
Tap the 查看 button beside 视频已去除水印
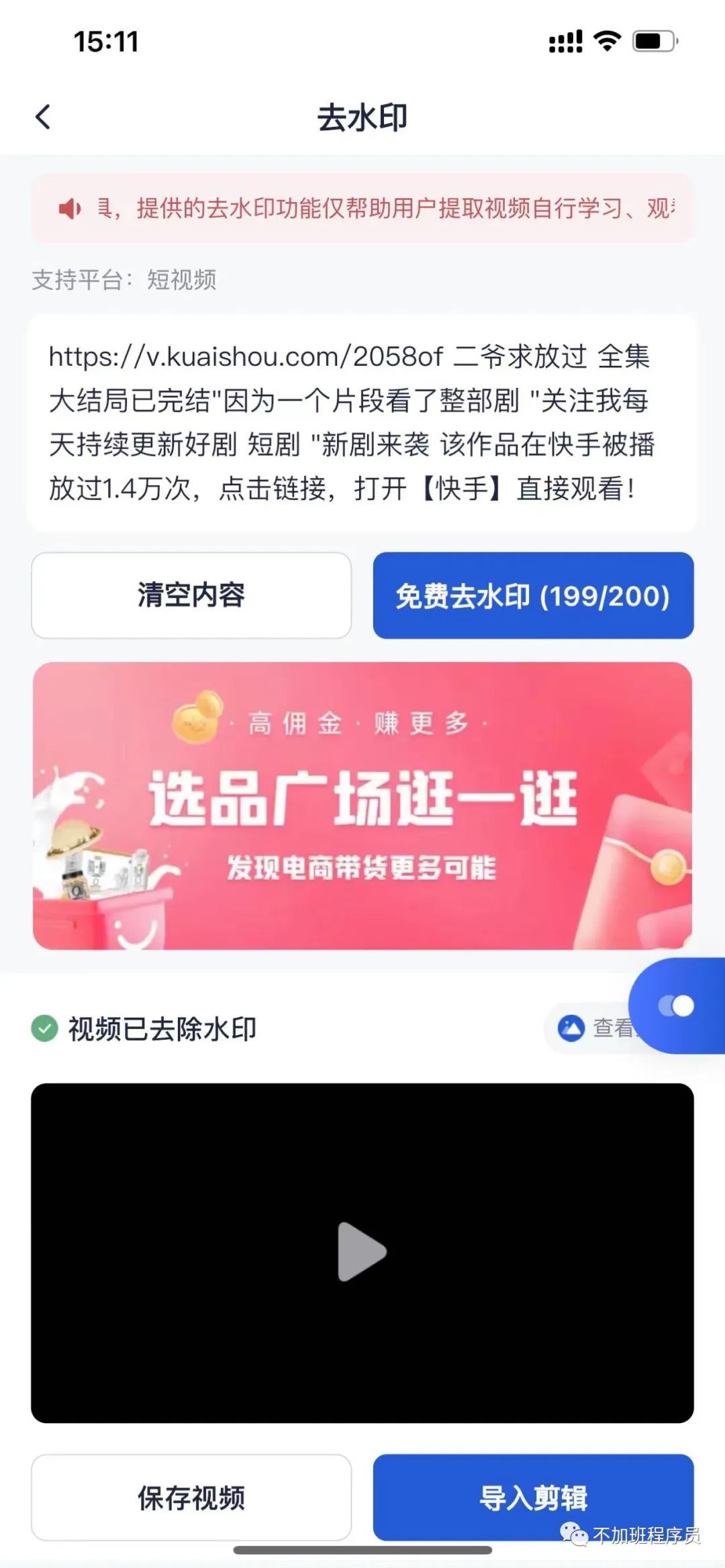(x=594, y=1028)
